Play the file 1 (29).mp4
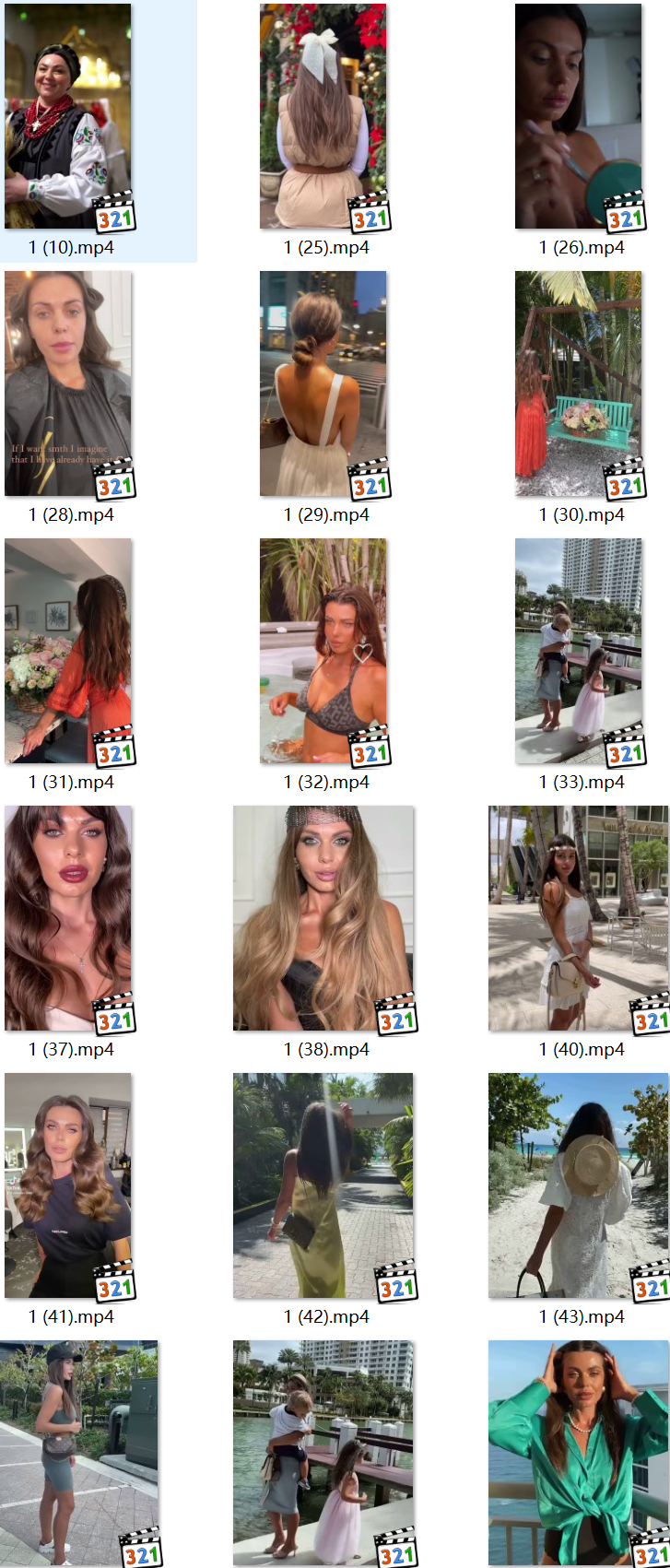This screenshot has height=1568, width=670. coord(323,384)
